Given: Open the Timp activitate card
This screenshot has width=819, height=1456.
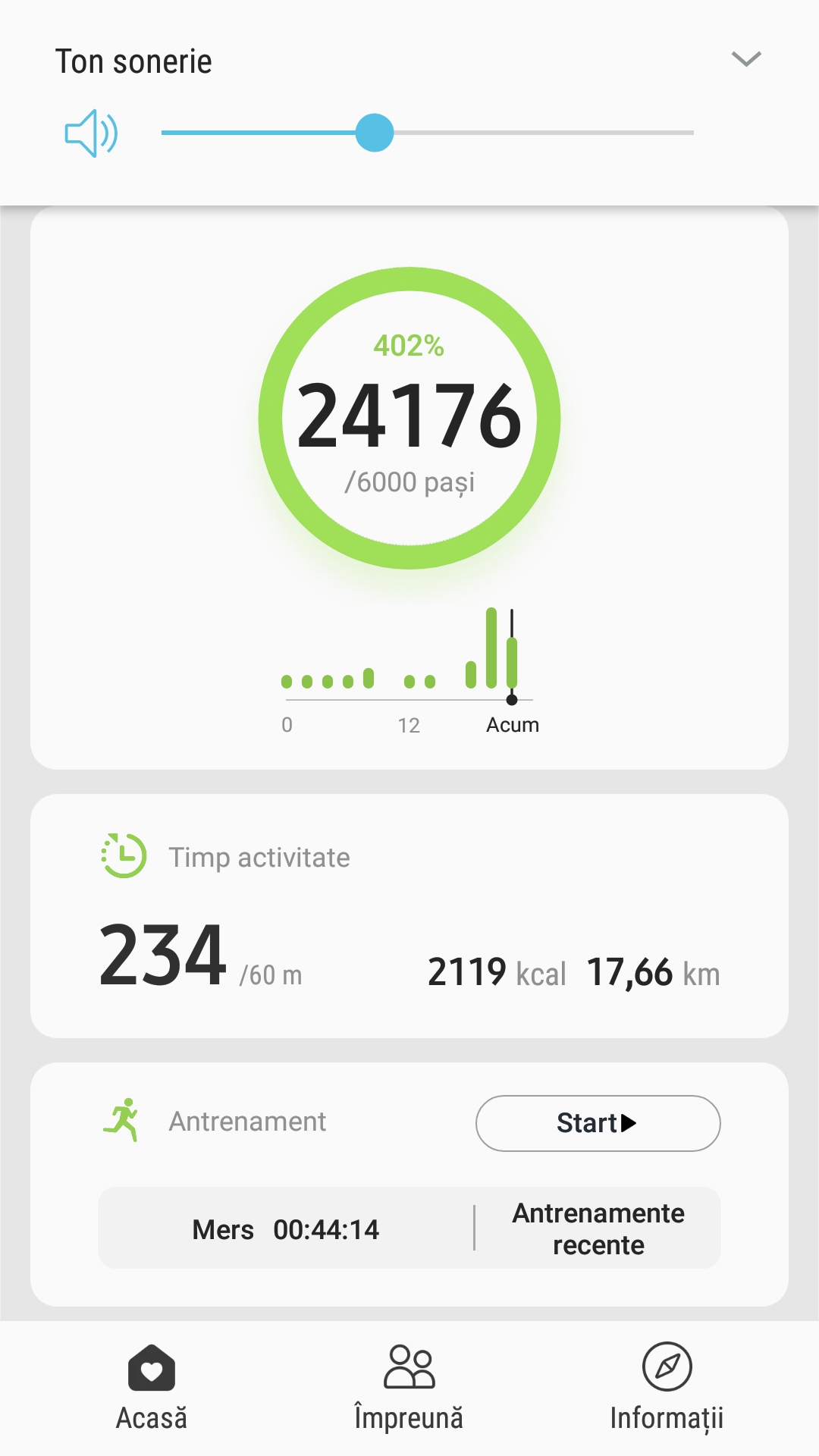Looking at the screenshot, I should [409, 915].
